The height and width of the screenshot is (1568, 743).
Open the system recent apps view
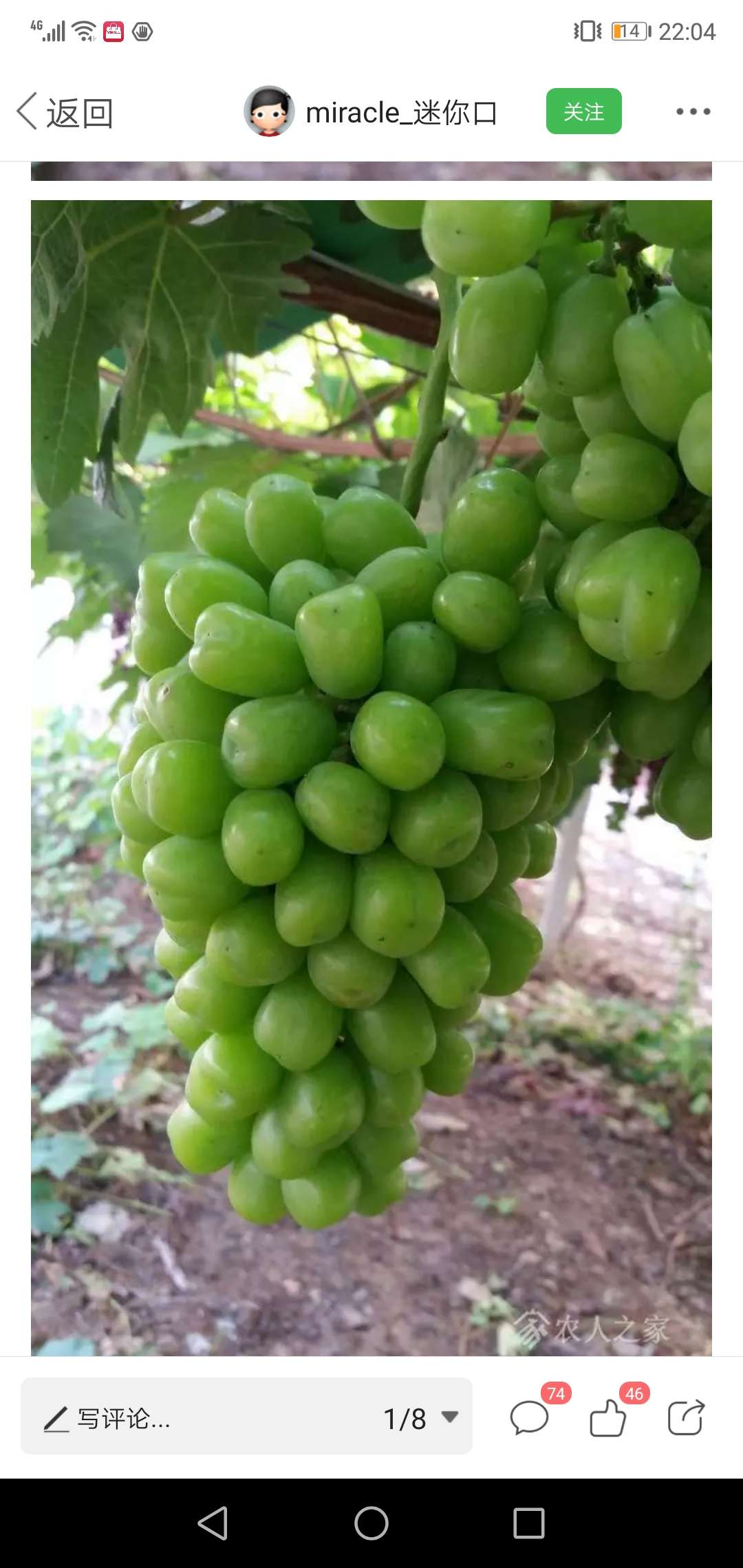529,1523
